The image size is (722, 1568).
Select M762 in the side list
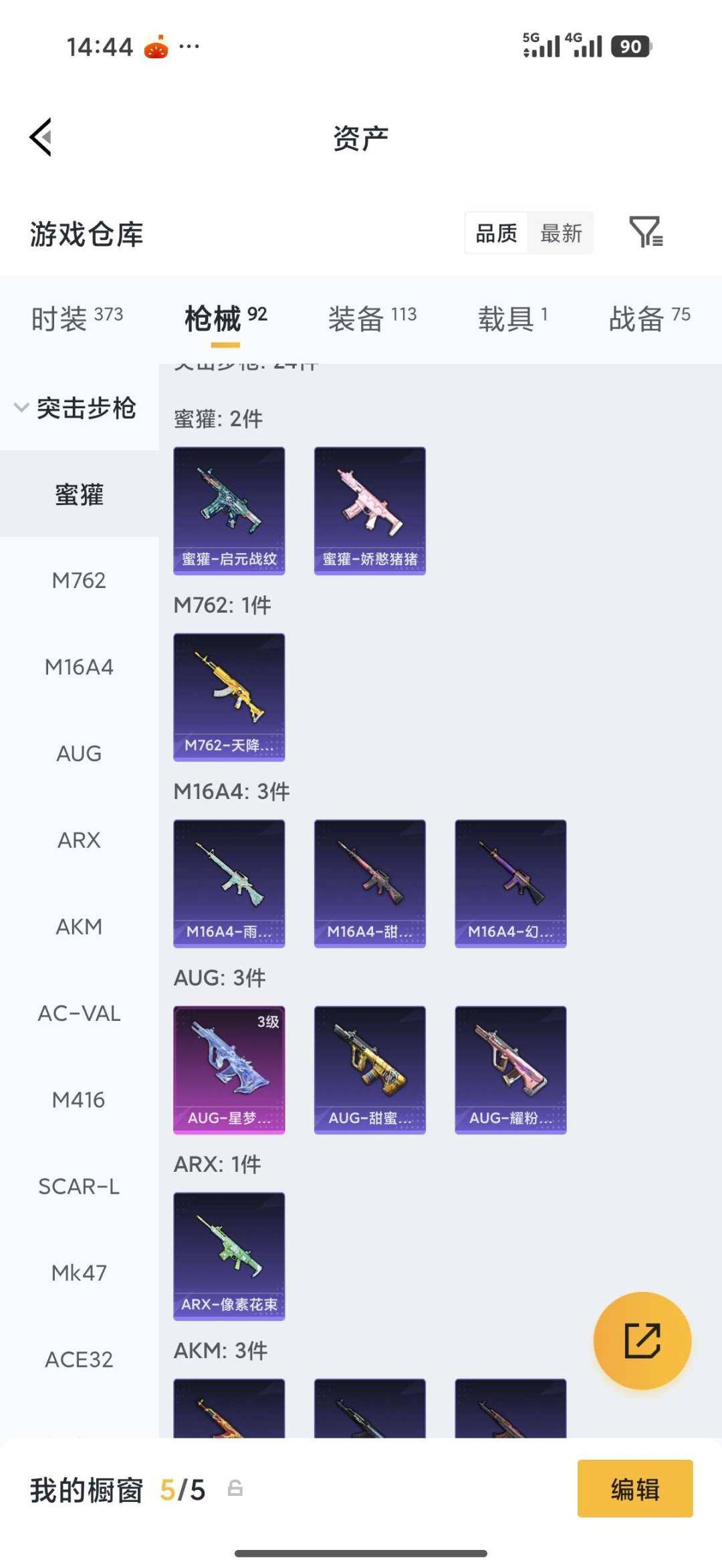79,580
